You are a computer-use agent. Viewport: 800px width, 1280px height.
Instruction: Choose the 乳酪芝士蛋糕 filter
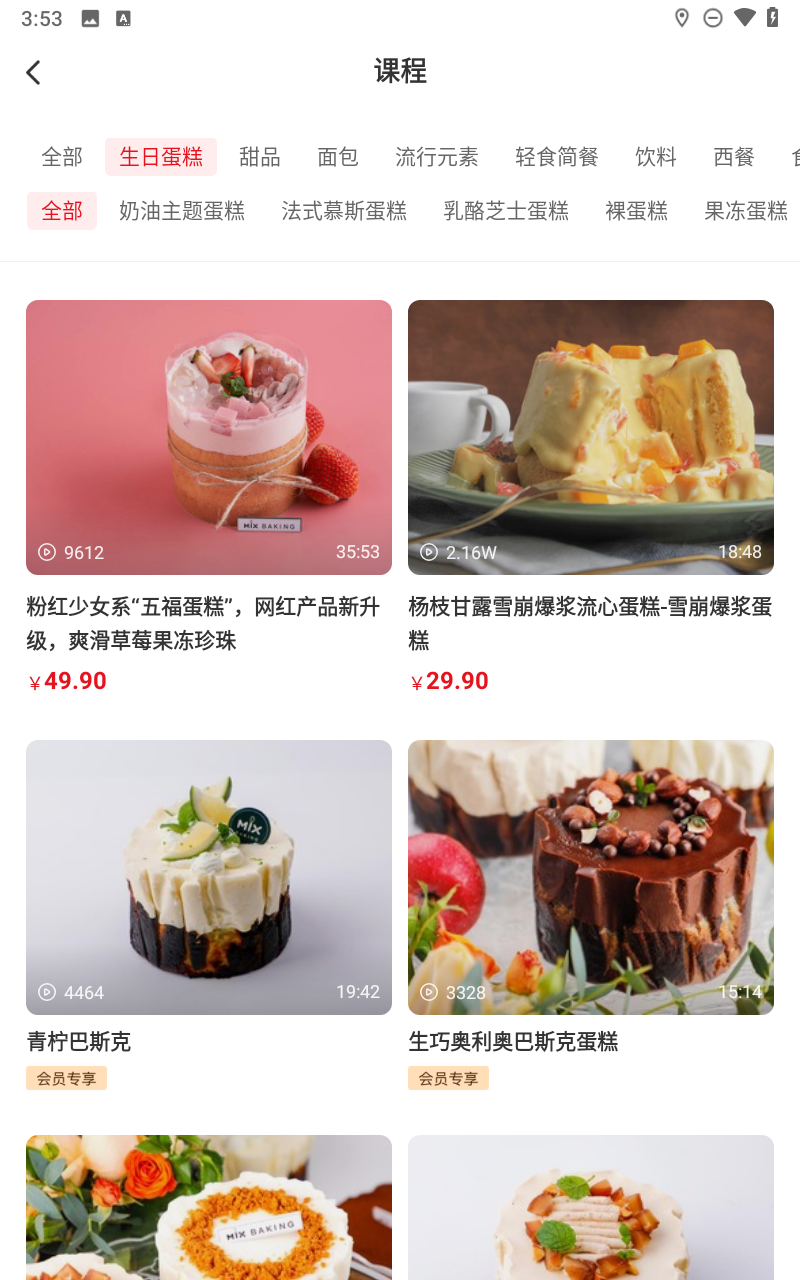coord(506,211)
